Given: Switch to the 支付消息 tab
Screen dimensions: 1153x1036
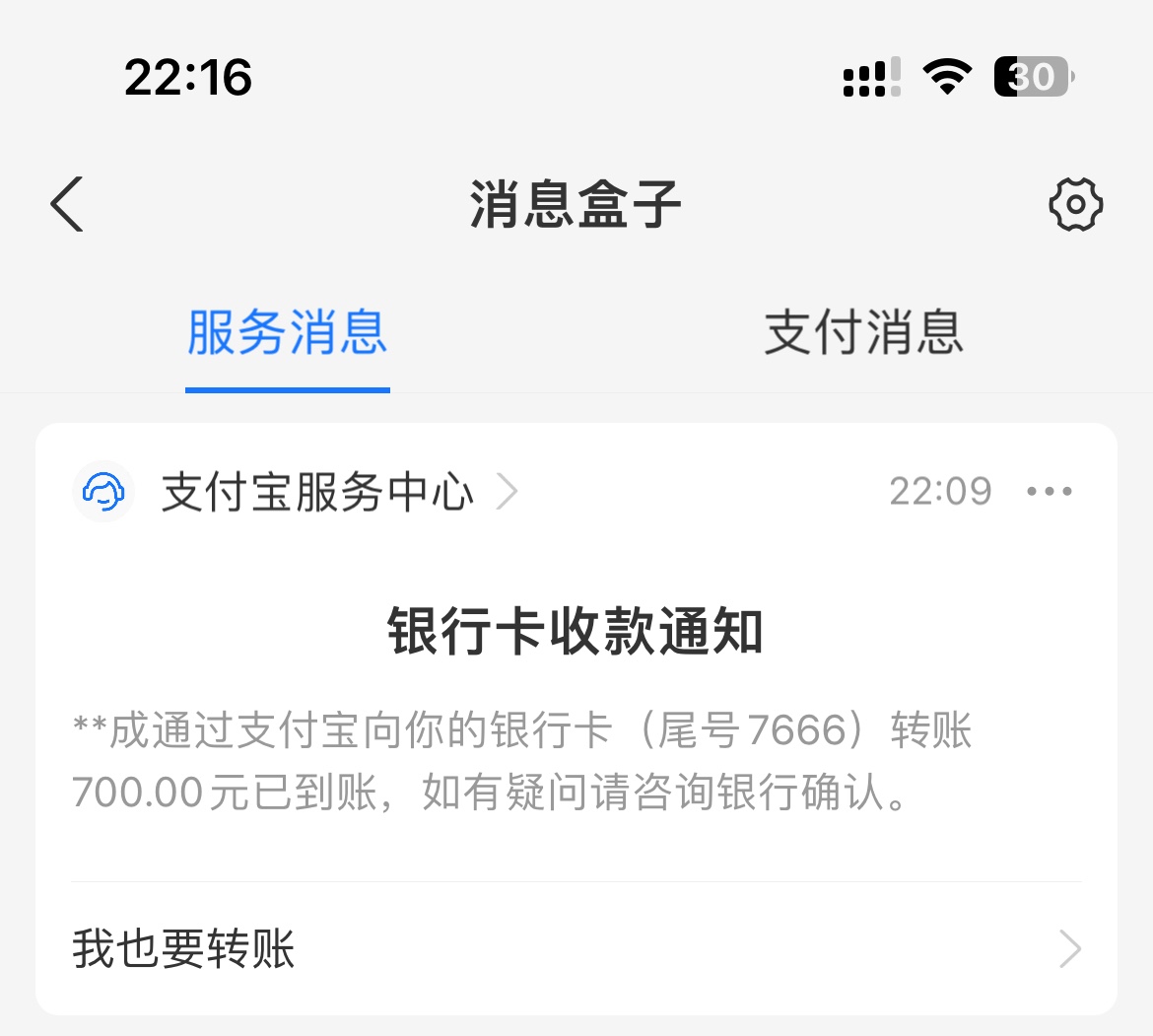Looking at the screenshot, I should (863, 332).
